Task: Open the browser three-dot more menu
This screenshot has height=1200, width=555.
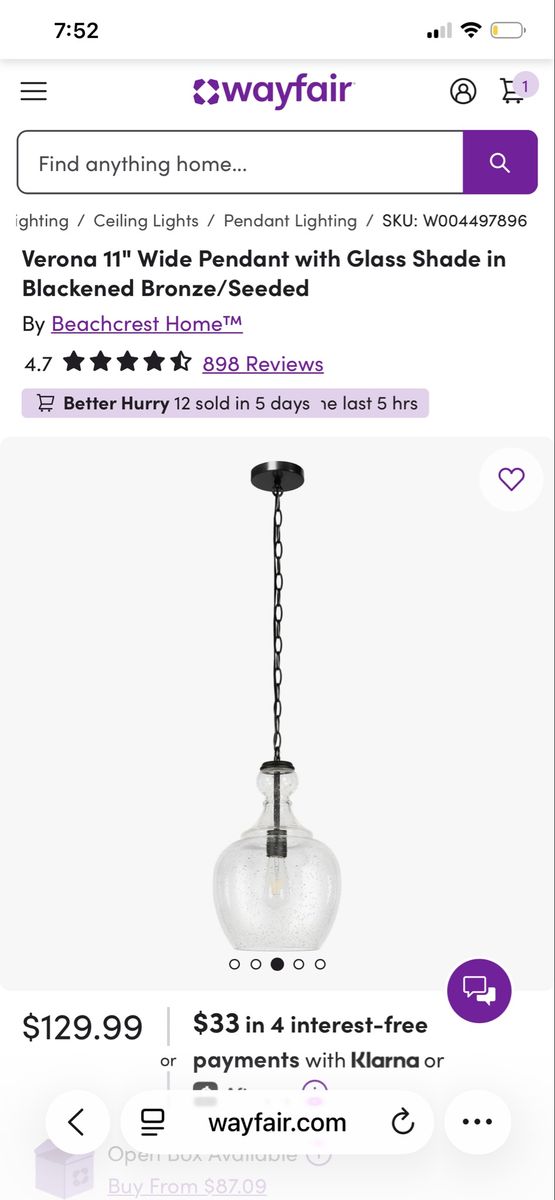Action: pos(477,1122)
